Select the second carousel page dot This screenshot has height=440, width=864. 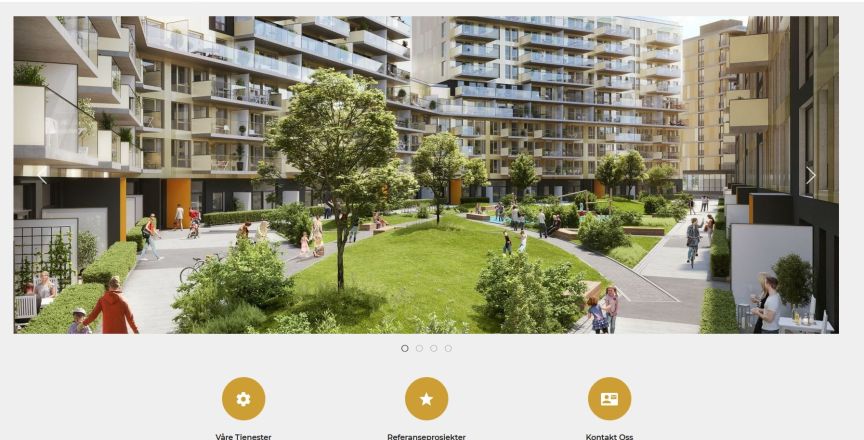point(419,348)
